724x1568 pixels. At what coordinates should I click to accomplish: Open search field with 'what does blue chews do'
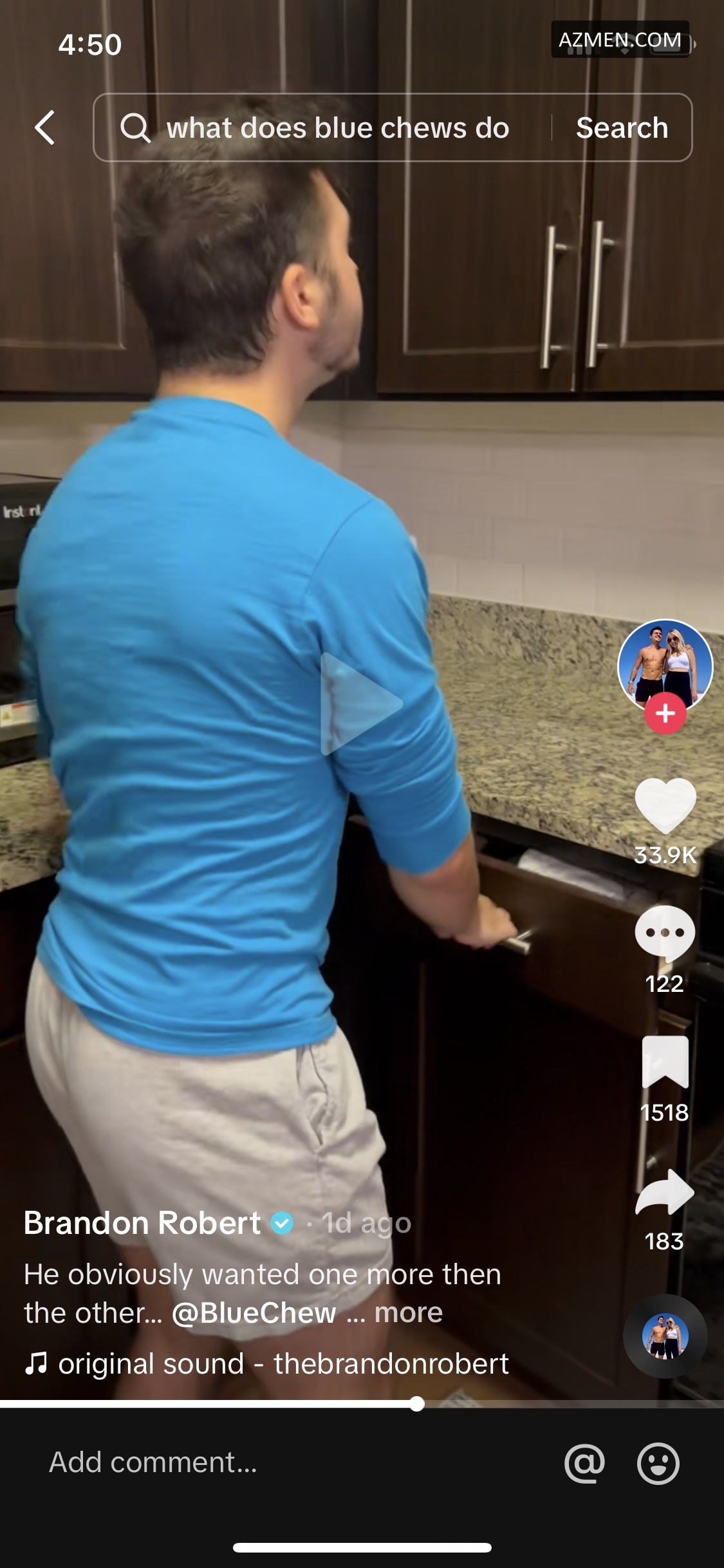coord(337,127)
